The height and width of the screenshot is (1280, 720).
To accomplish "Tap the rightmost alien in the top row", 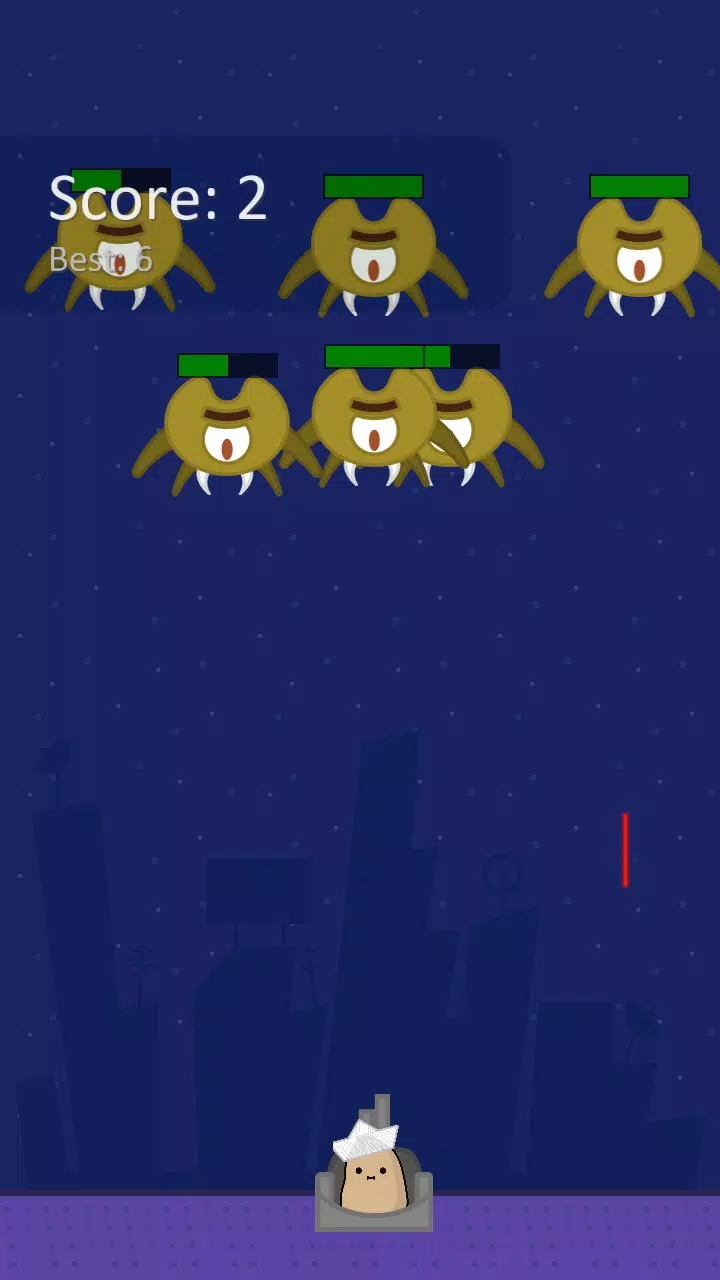I will pos(638,250).
